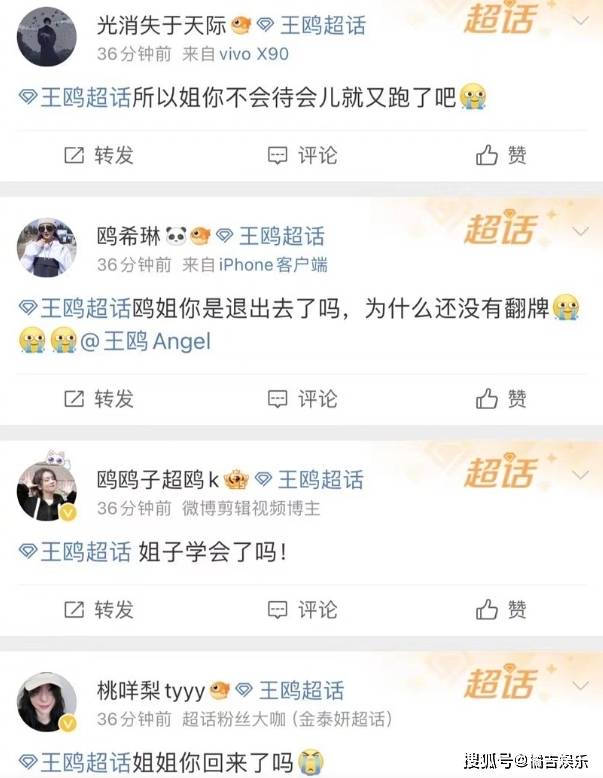This screenshot has width=603, height=778.
Task: Open 王鸥超话 tag beside 鸥希琳's name
Action: pos(271,236)
